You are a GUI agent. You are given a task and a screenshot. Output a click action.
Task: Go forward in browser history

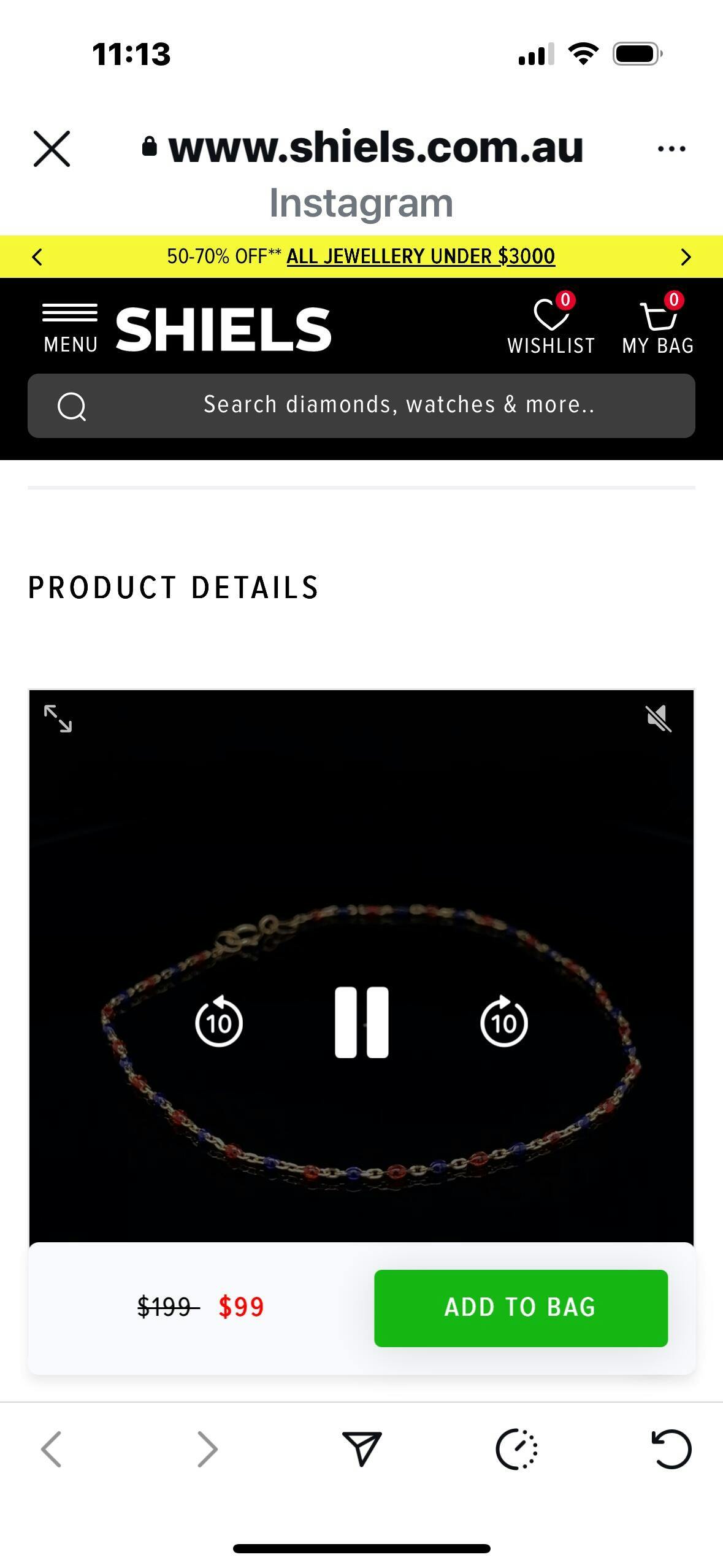(x=207, y=1450)
